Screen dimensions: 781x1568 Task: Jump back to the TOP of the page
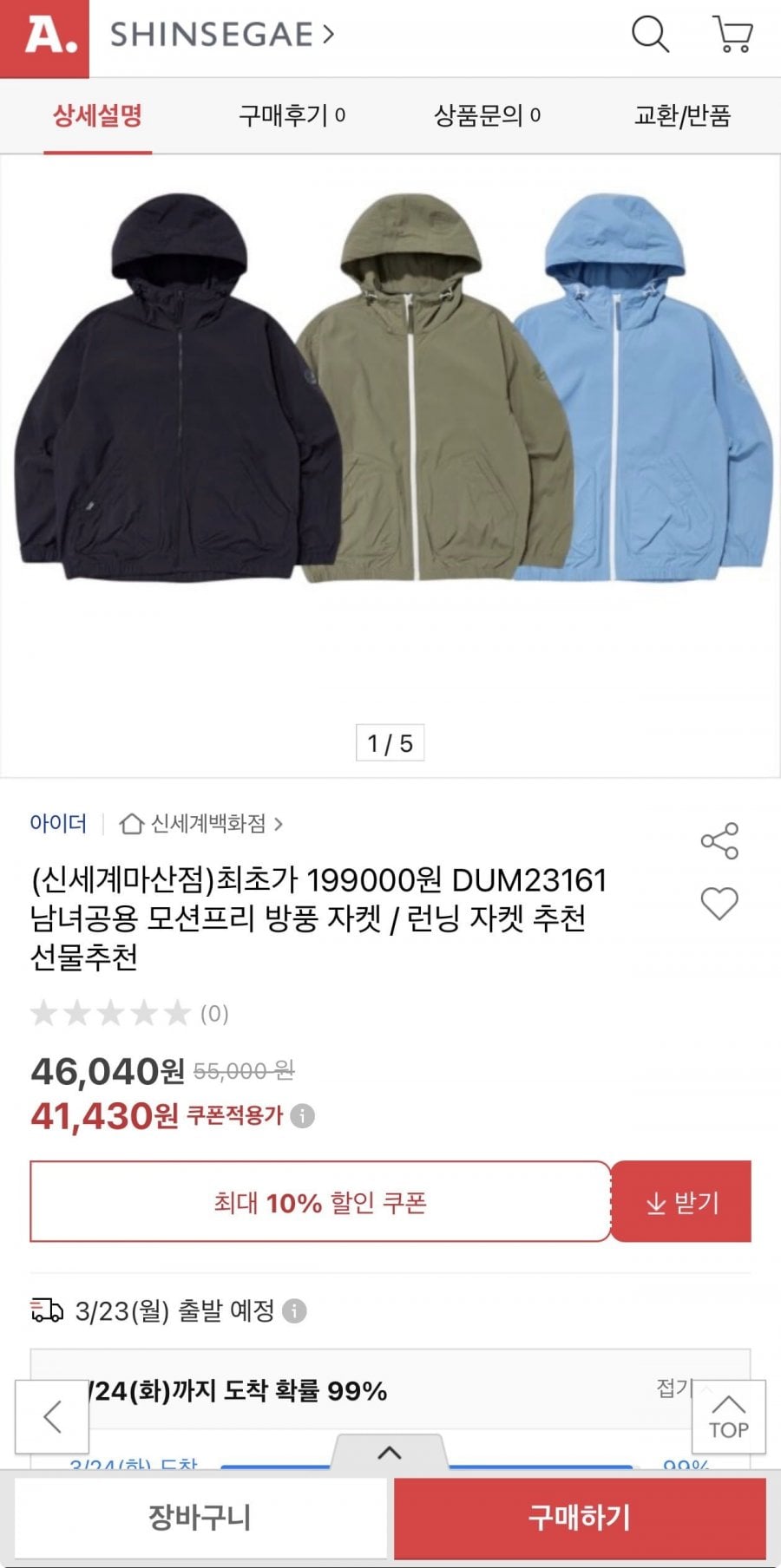(728, 1417)
